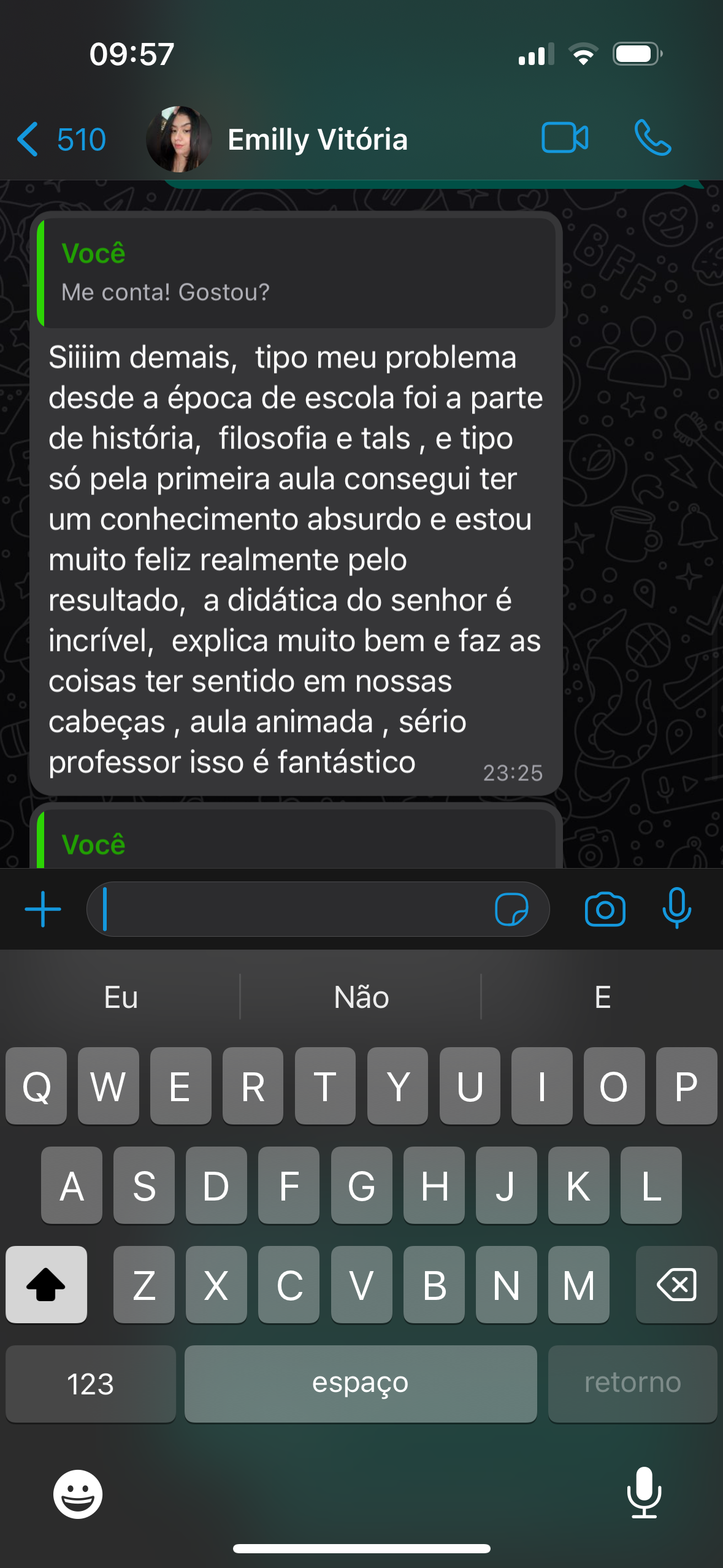Open the camera to send a photo
Image resolution: width=723 pixels, height=1568 pixels.
605,909
